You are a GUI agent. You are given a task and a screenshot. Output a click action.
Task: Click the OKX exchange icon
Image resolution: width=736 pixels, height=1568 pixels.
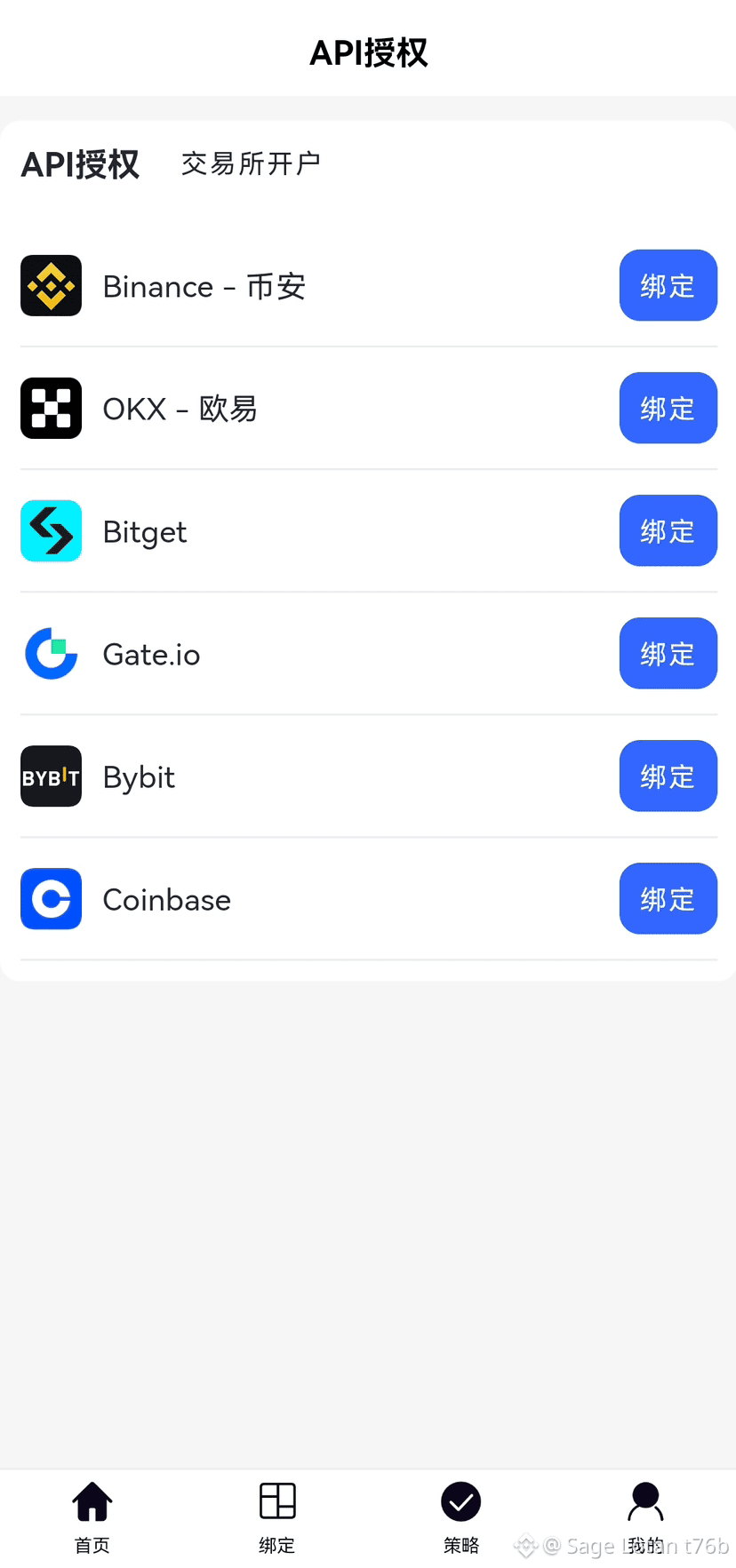click(x=51, y=408)
